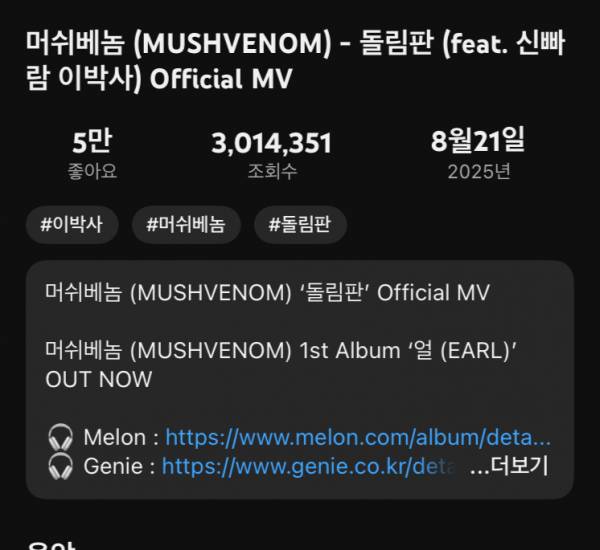Select the #돌림판 hashtag chip
The width and height of the screenshot is (600, 550).
point(301,225)
